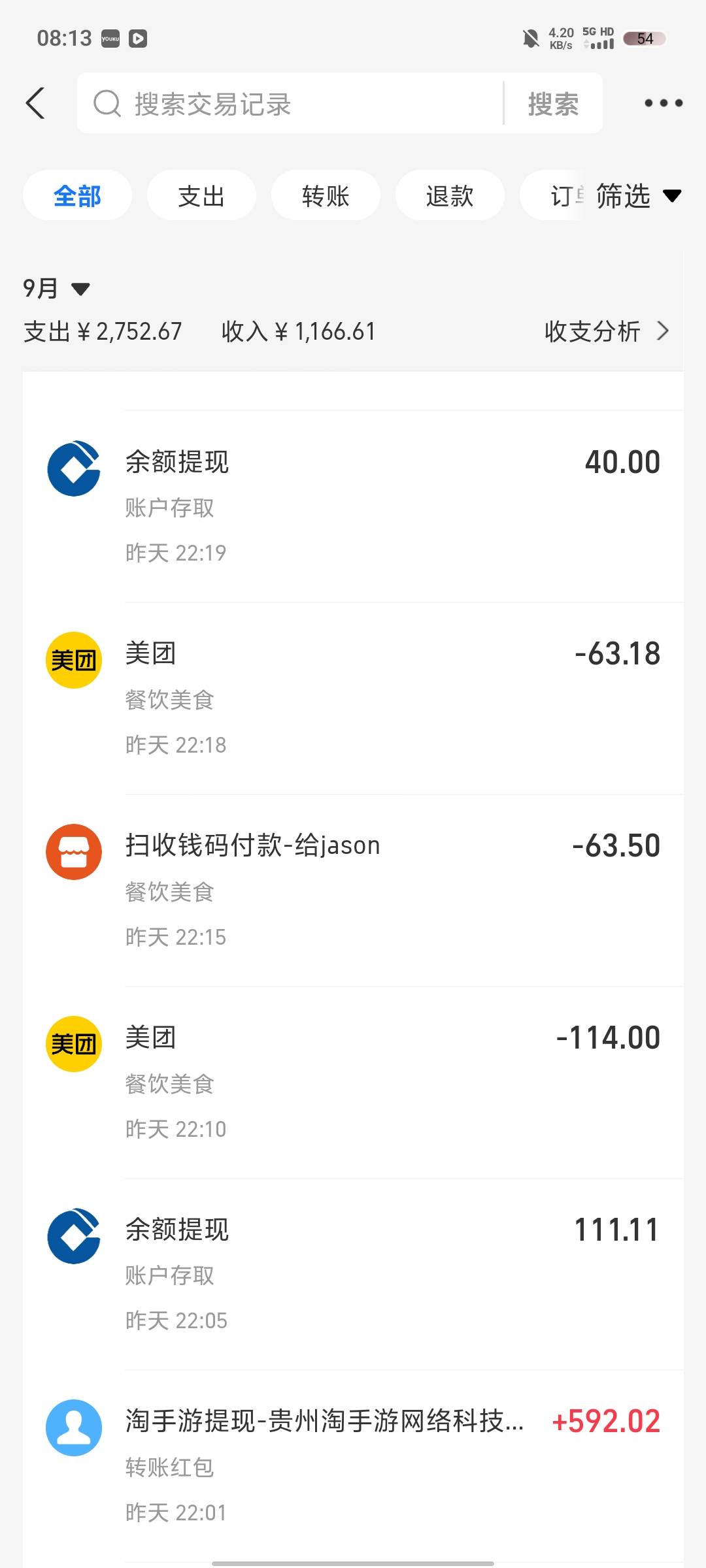Go back using the top-left arrow

click(35, 103)
